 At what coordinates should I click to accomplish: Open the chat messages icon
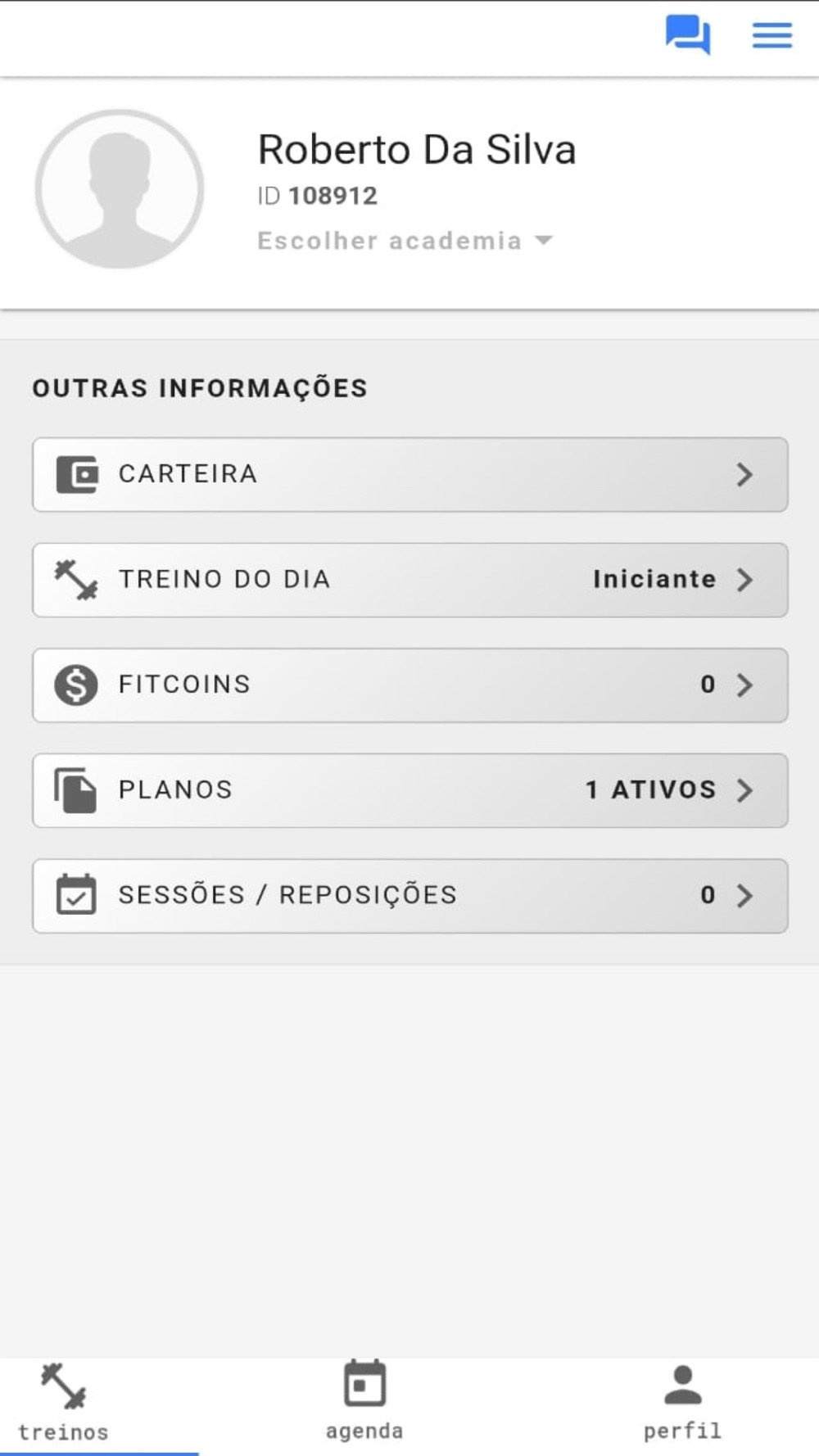[687, 35]
